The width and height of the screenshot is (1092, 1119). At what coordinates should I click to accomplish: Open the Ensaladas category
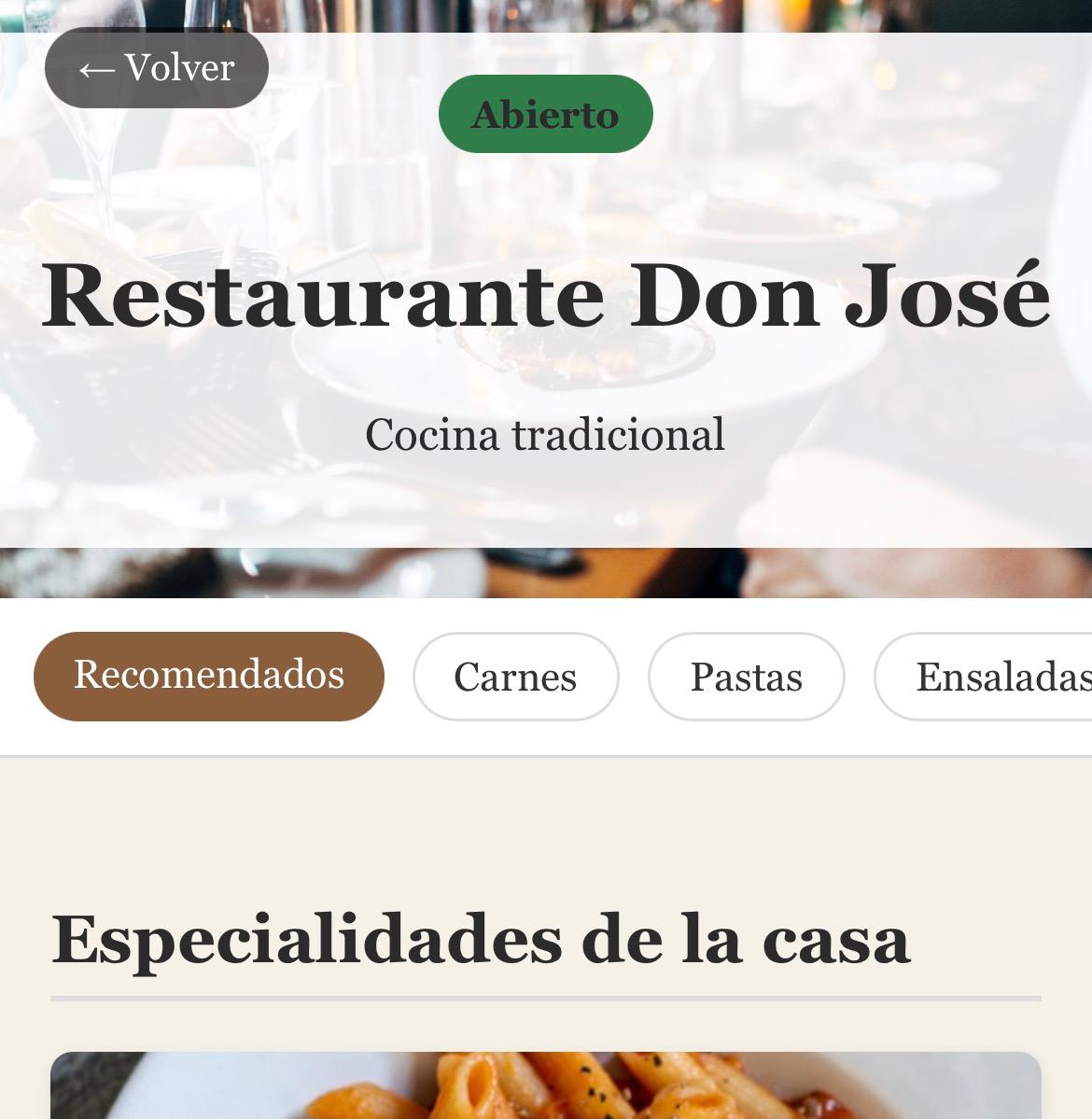point(989,677)
